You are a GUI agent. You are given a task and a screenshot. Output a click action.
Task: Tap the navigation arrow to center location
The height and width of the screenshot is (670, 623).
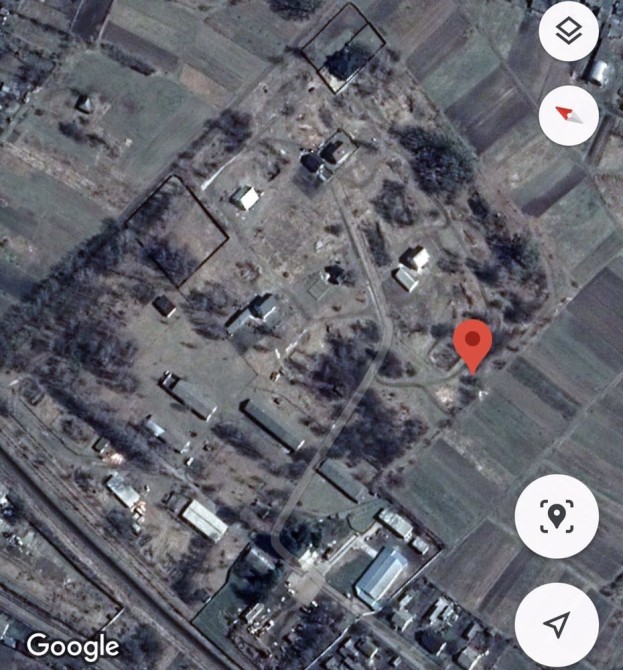coord(557,624)
